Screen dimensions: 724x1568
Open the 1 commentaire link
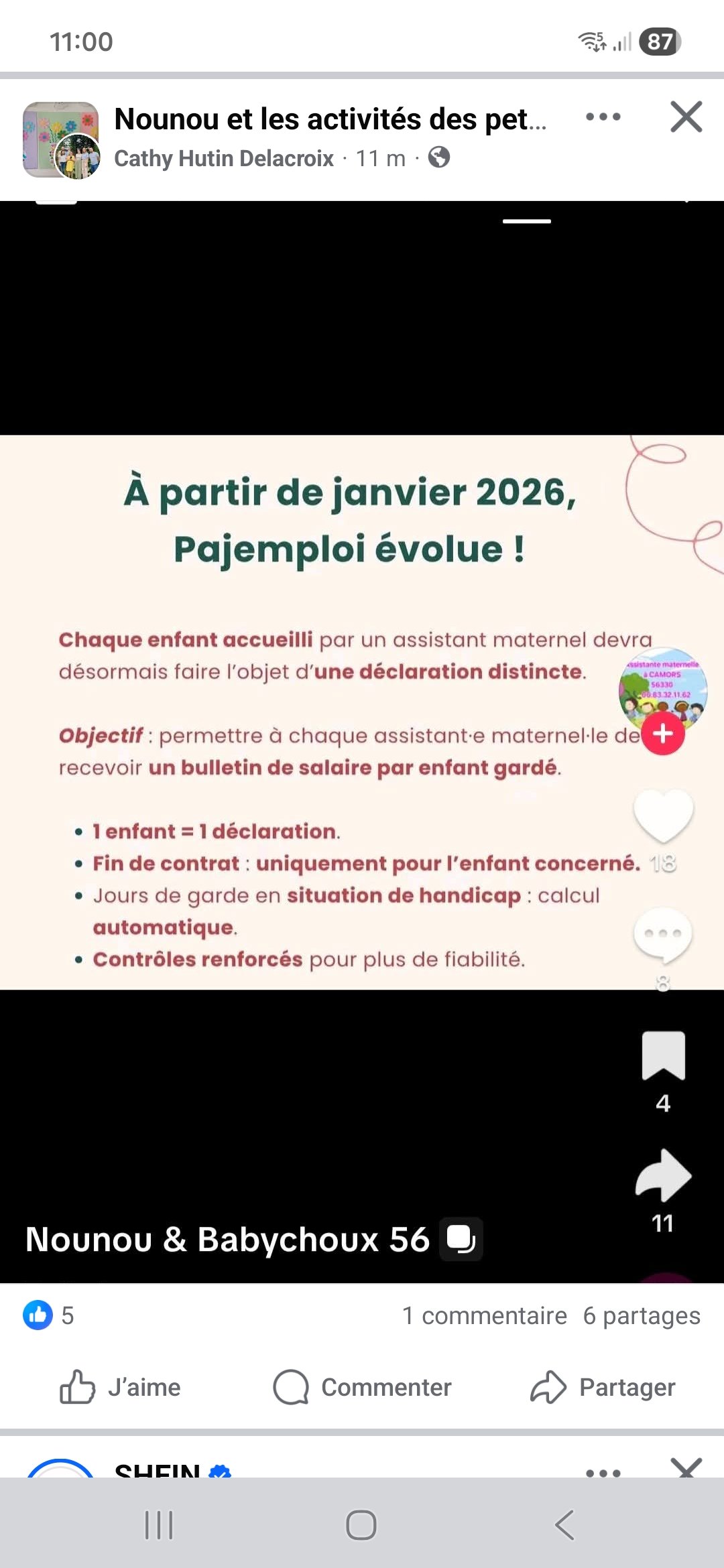484,1316
